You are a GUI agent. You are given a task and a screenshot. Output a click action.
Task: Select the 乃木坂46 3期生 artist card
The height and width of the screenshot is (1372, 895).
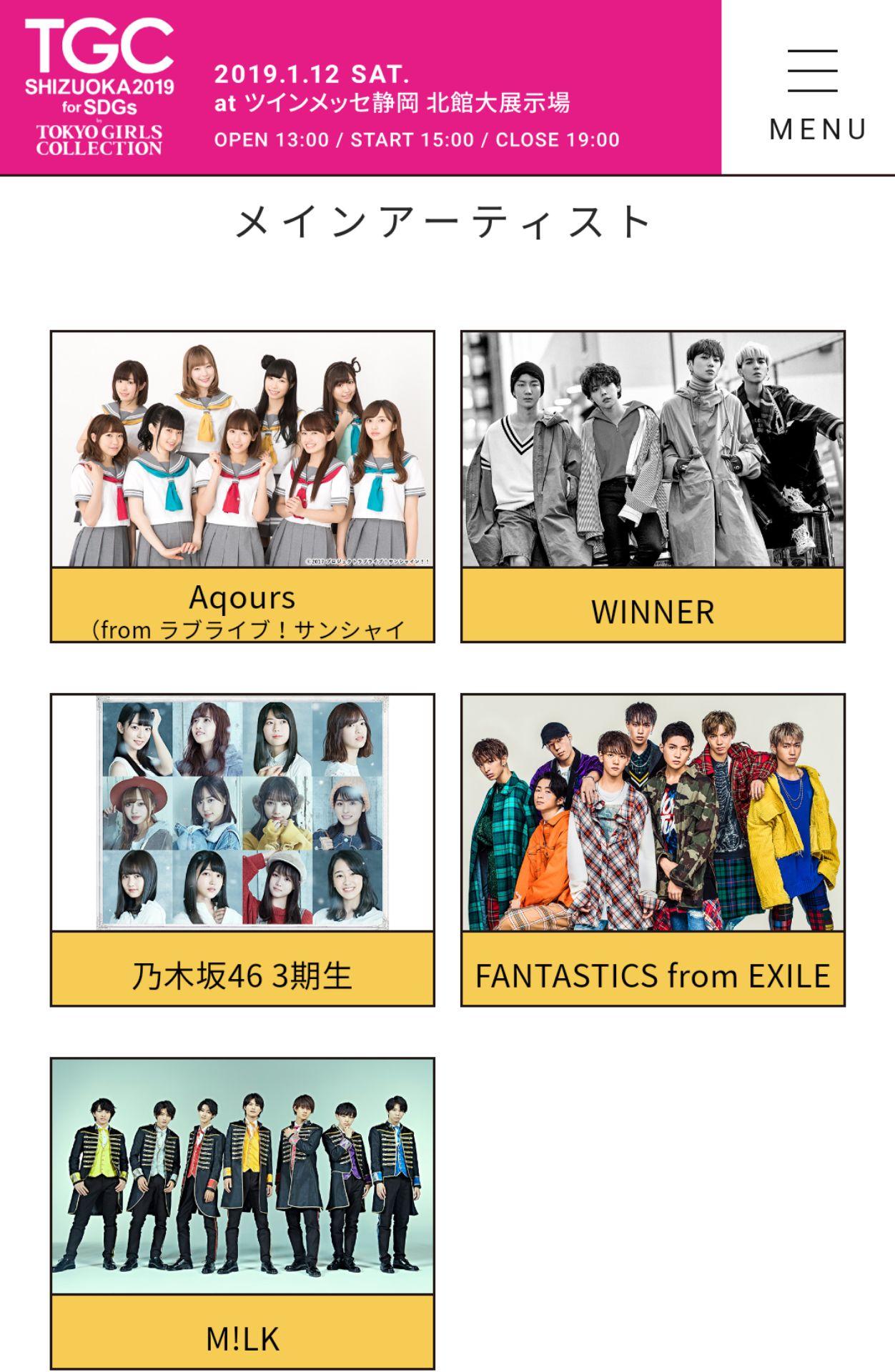(x=242, y=850)
